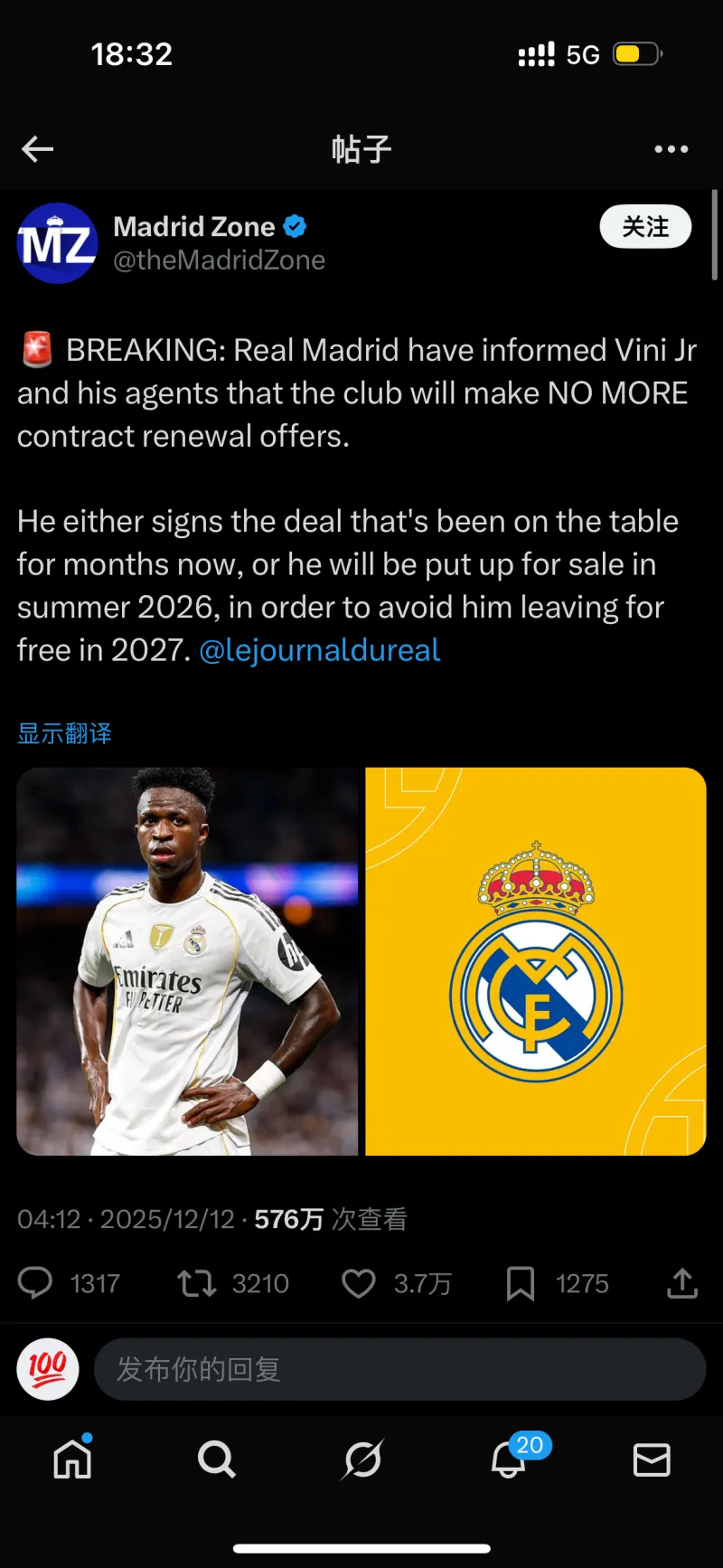Show translation via 显示翻译
Image resolution: width=723 pixels, height=1568 pixels.
(x=65, y=733)
